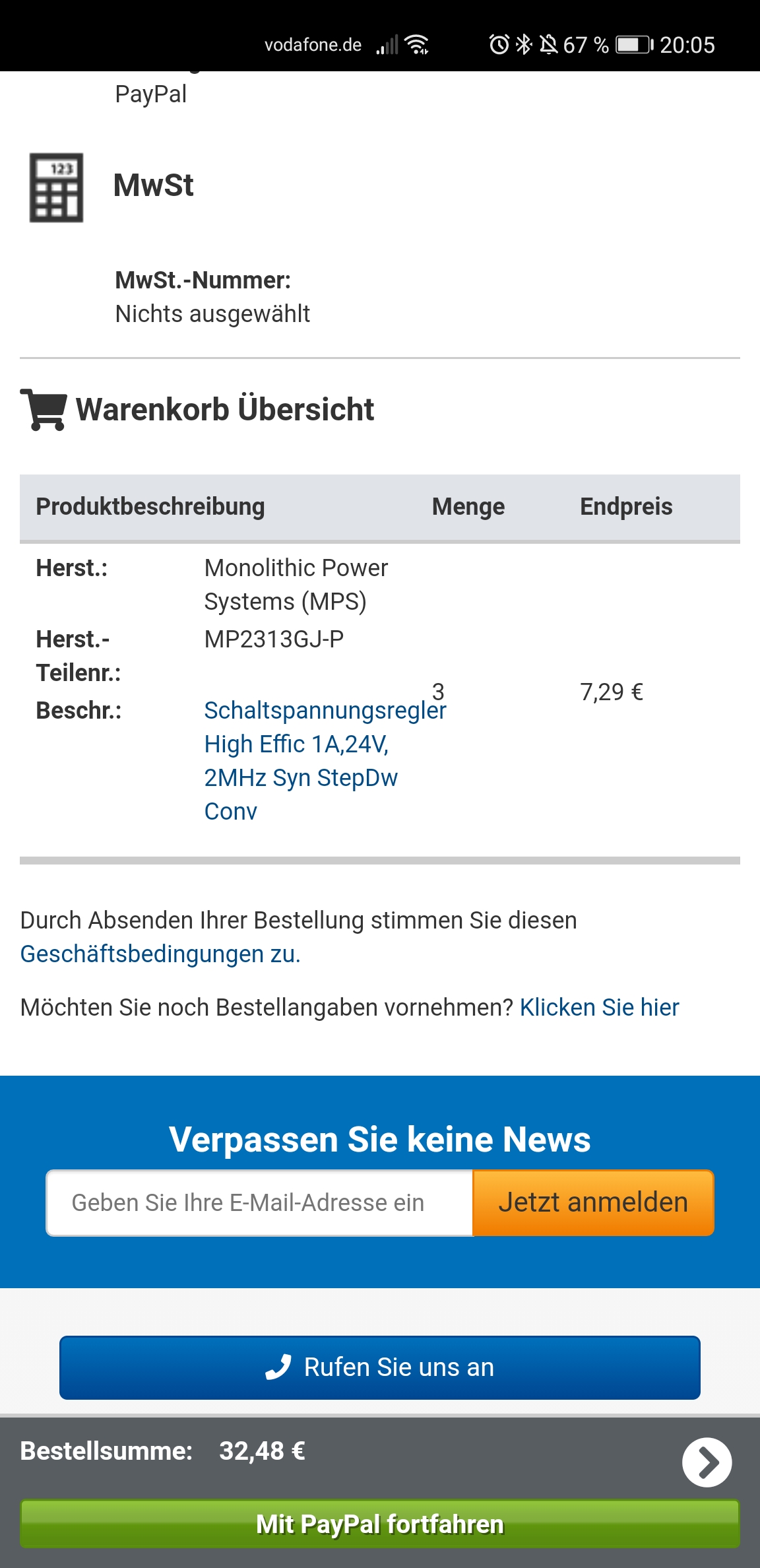Expand order total with the chevron arrow
Image resolution: width=760 pixels, height=1568 pixels.
tap(707, 1462)
